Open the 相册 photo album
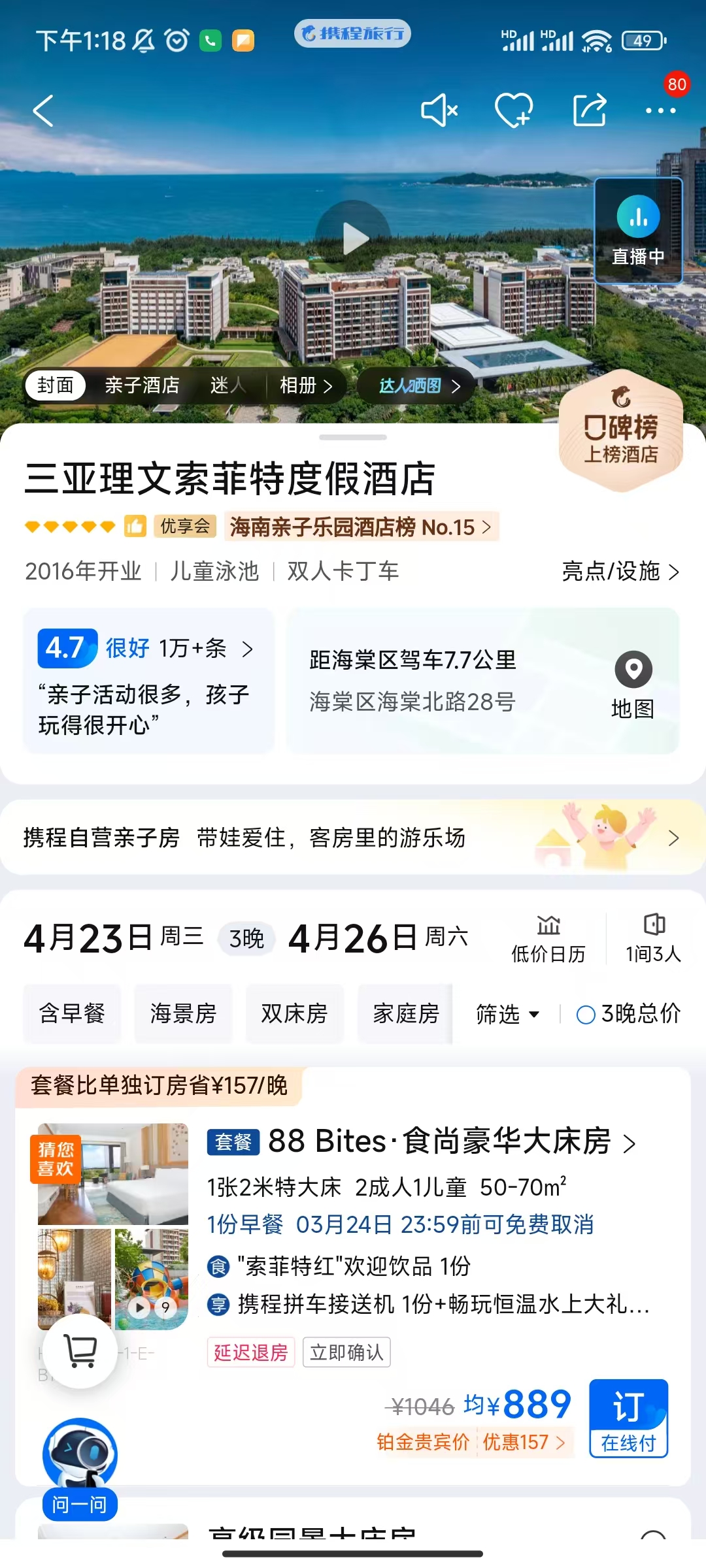This screenshot has width=706, height=1568. click(x=305, y=385)
